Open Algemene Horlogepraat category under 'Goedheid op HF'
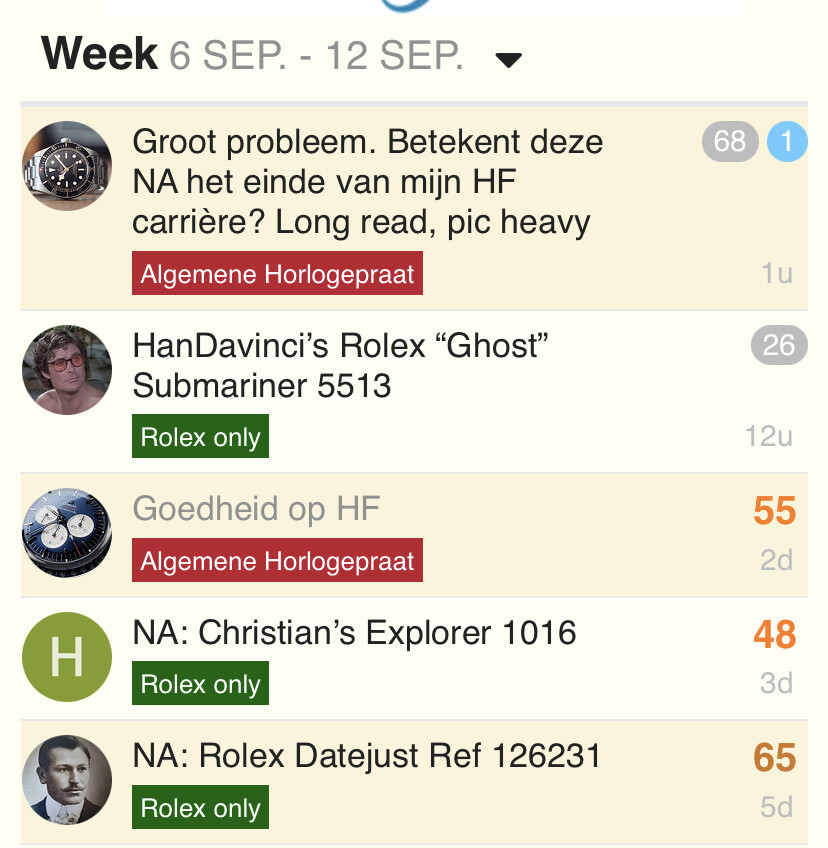This screenshot has height=848, width=828. [277, 561]
